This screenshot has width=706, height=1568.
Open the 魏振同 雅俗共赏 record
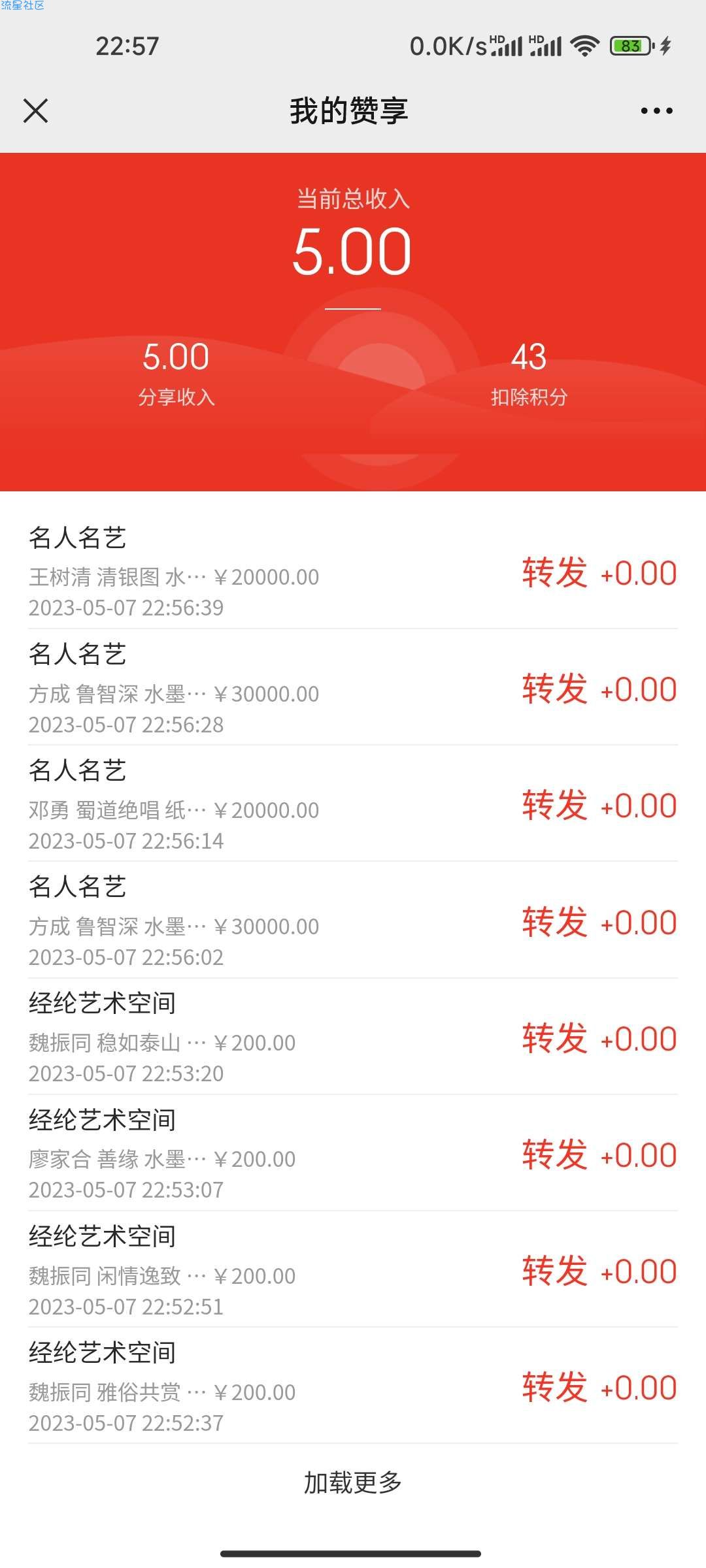353,1386
